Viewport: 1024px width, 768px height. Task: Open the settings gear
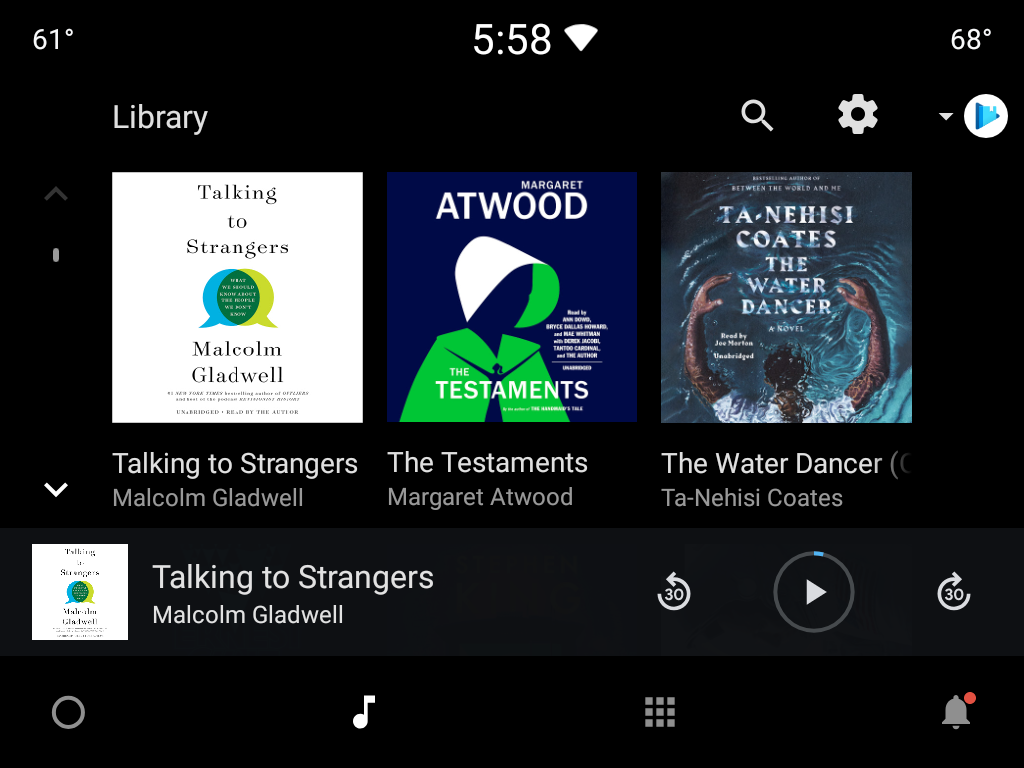(857, 115)
